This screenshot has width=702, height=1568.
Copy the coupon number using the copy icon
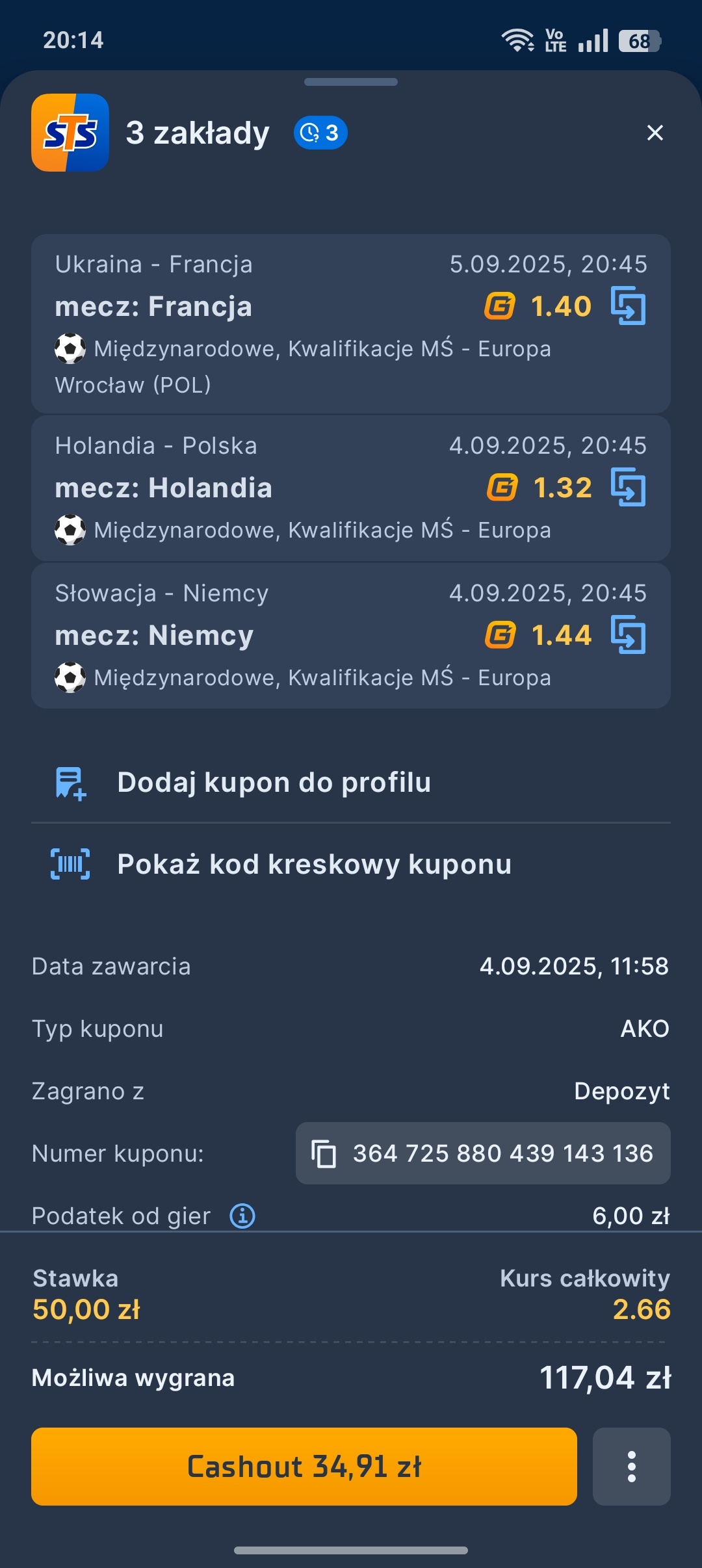(325, 1153)
